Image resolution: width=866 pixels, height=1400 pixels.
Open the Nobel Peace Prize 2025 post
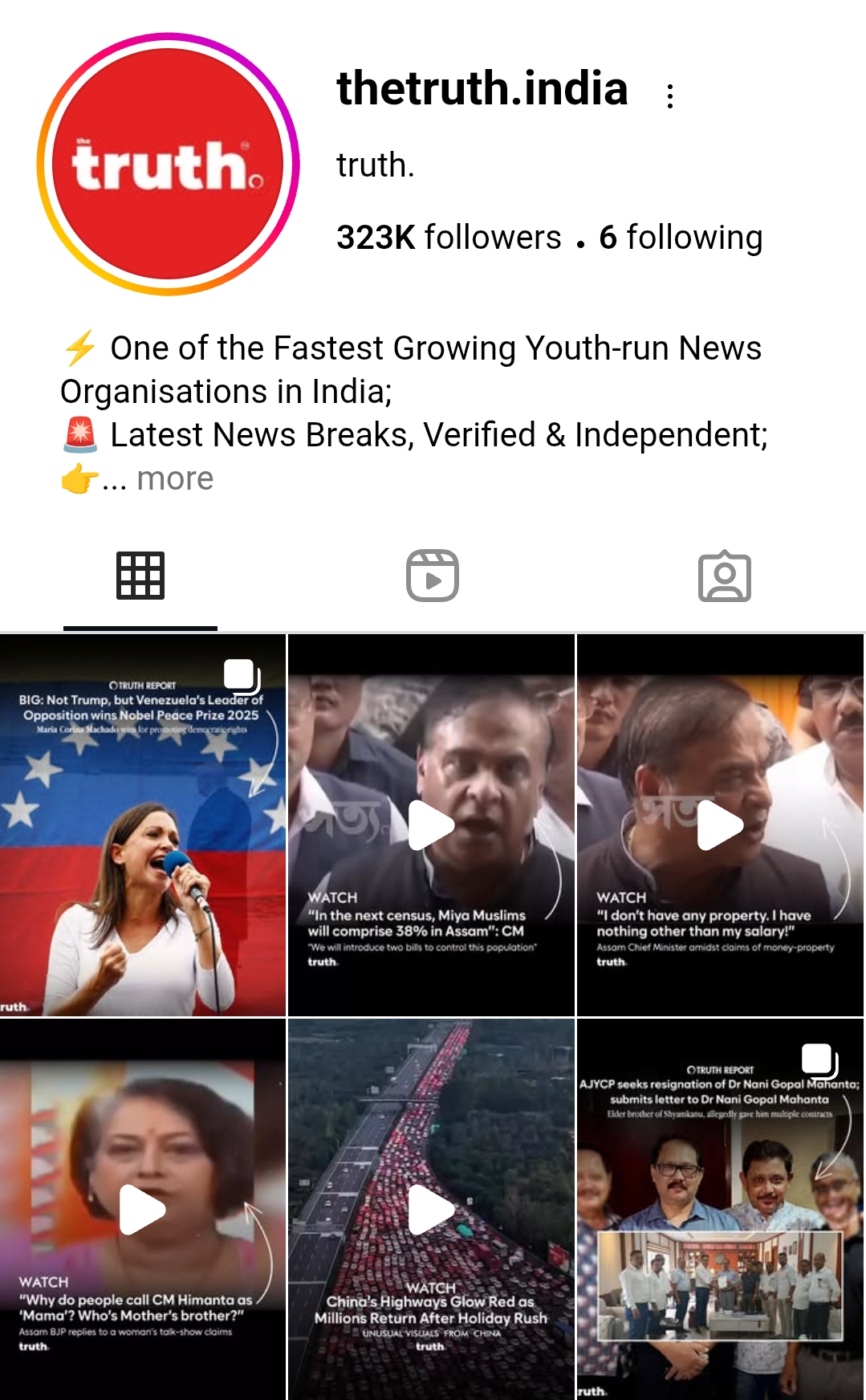coord(143,825)
